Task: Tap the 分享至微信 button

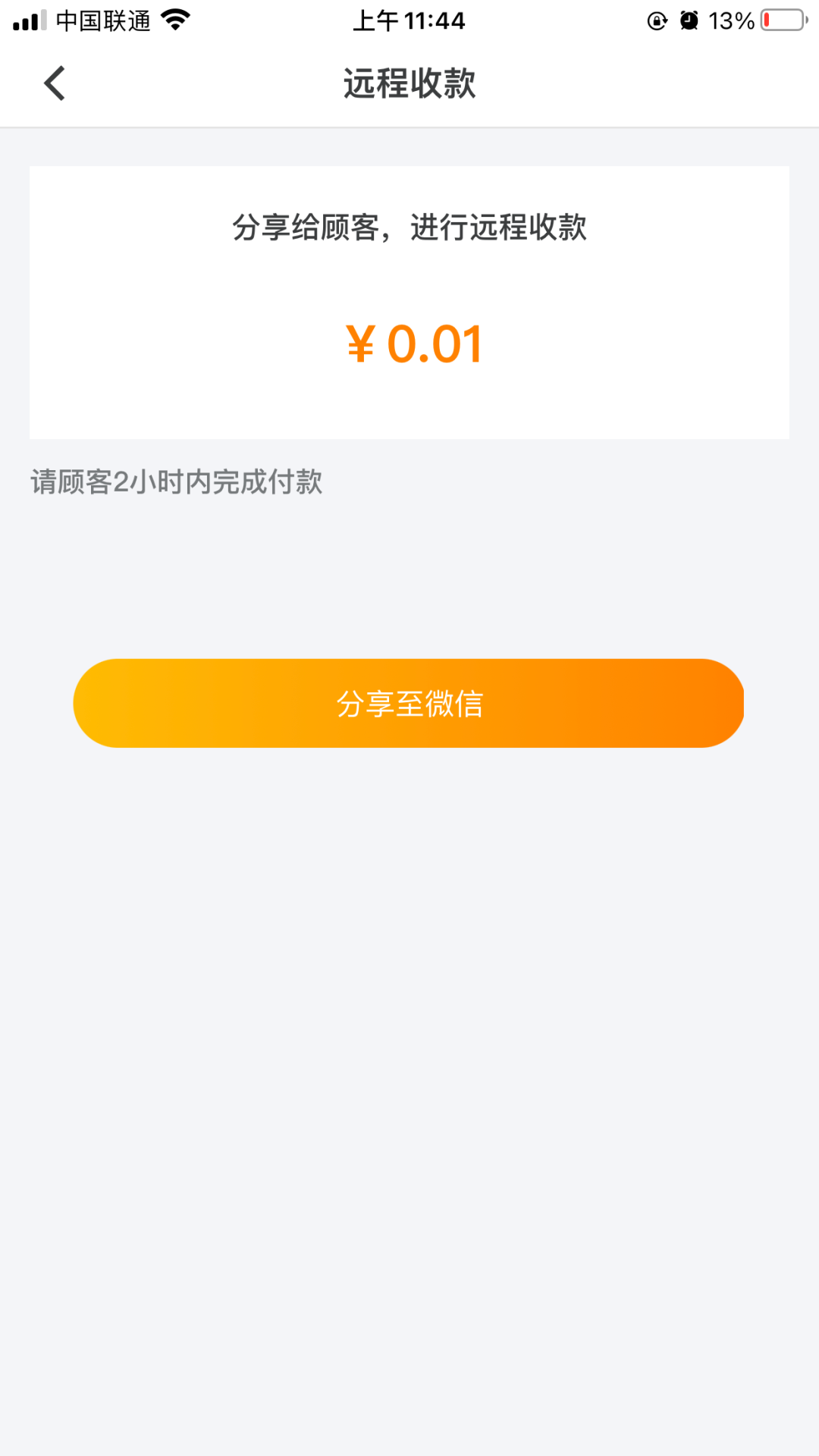Action: [409, 703]
